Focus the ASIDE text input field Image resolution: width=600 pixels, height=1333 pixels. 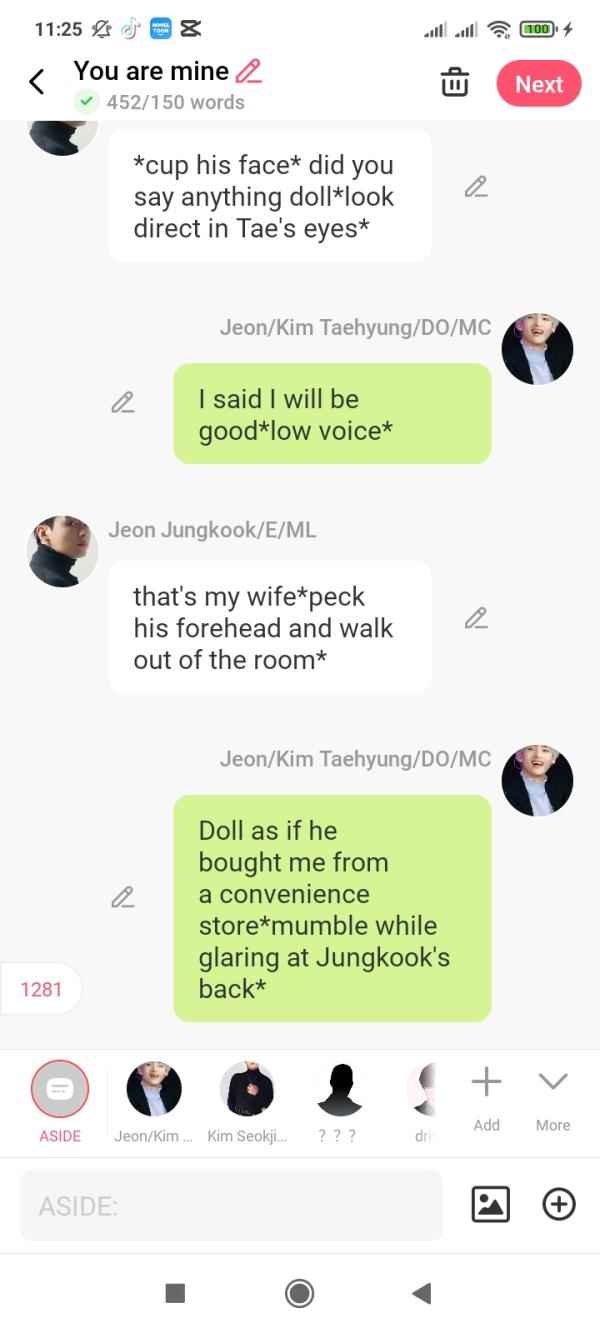tap(231, 1206)
